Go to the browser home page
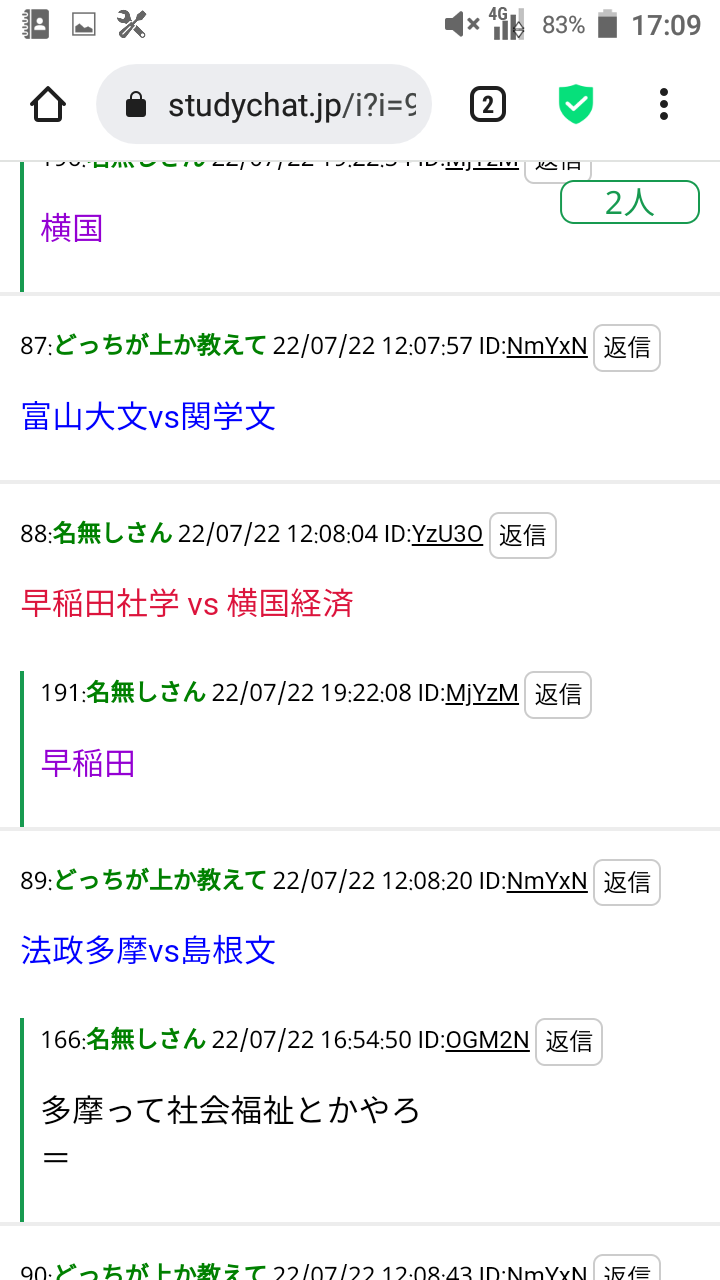 tap(48, 104)
